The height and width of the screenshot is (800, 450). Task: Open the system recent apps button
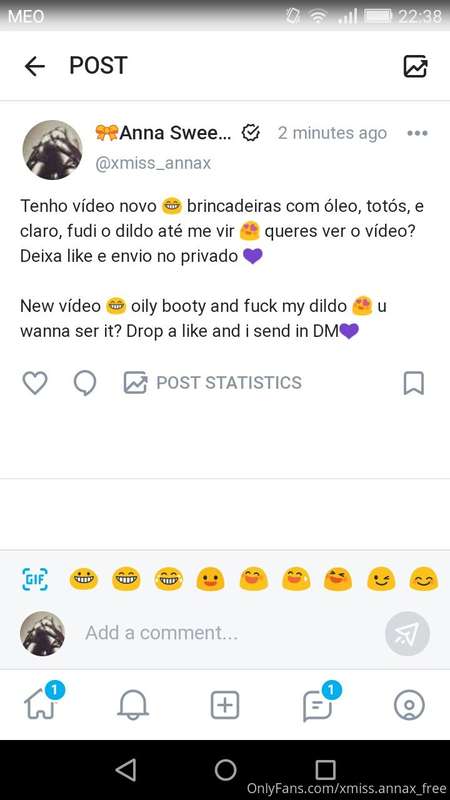tap(325, 770)
